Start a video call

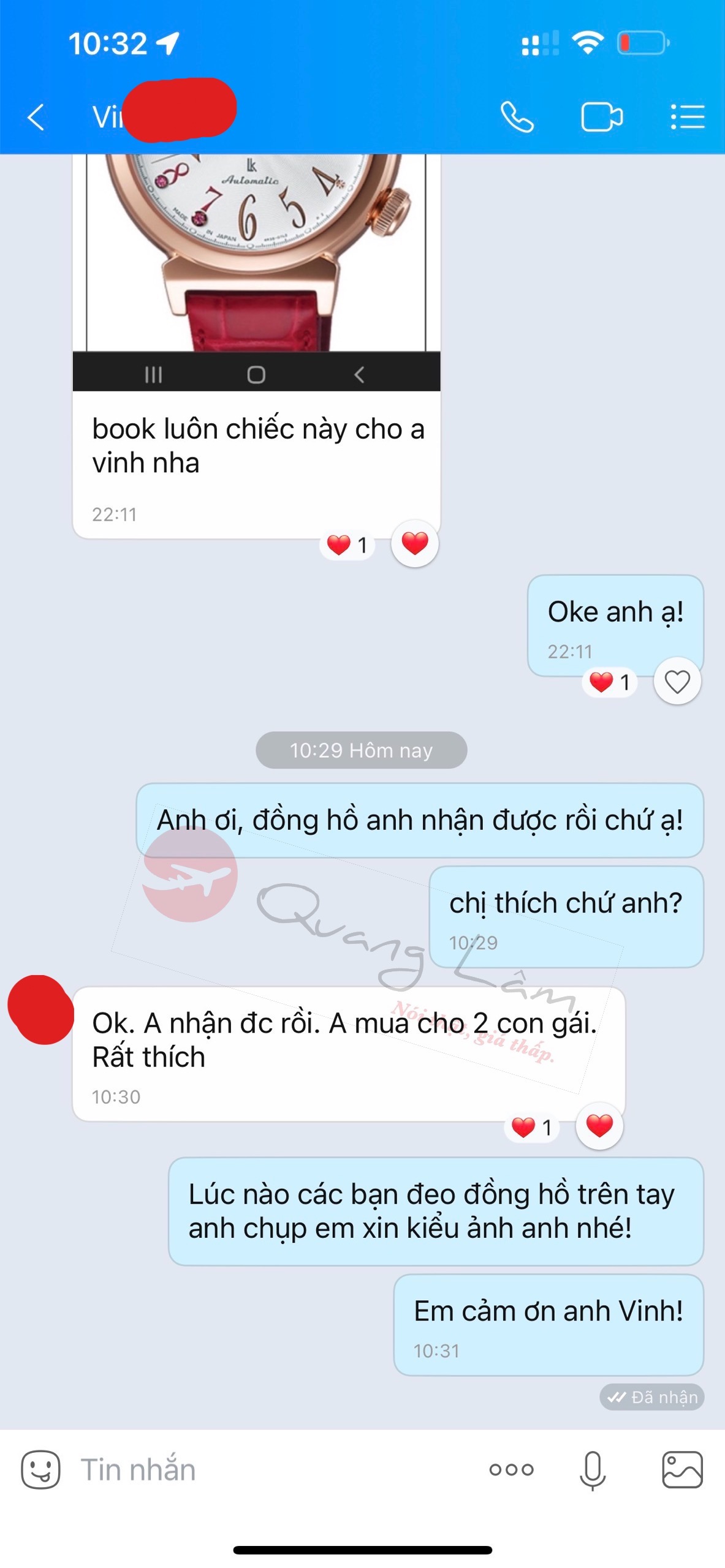coord(601,117)
